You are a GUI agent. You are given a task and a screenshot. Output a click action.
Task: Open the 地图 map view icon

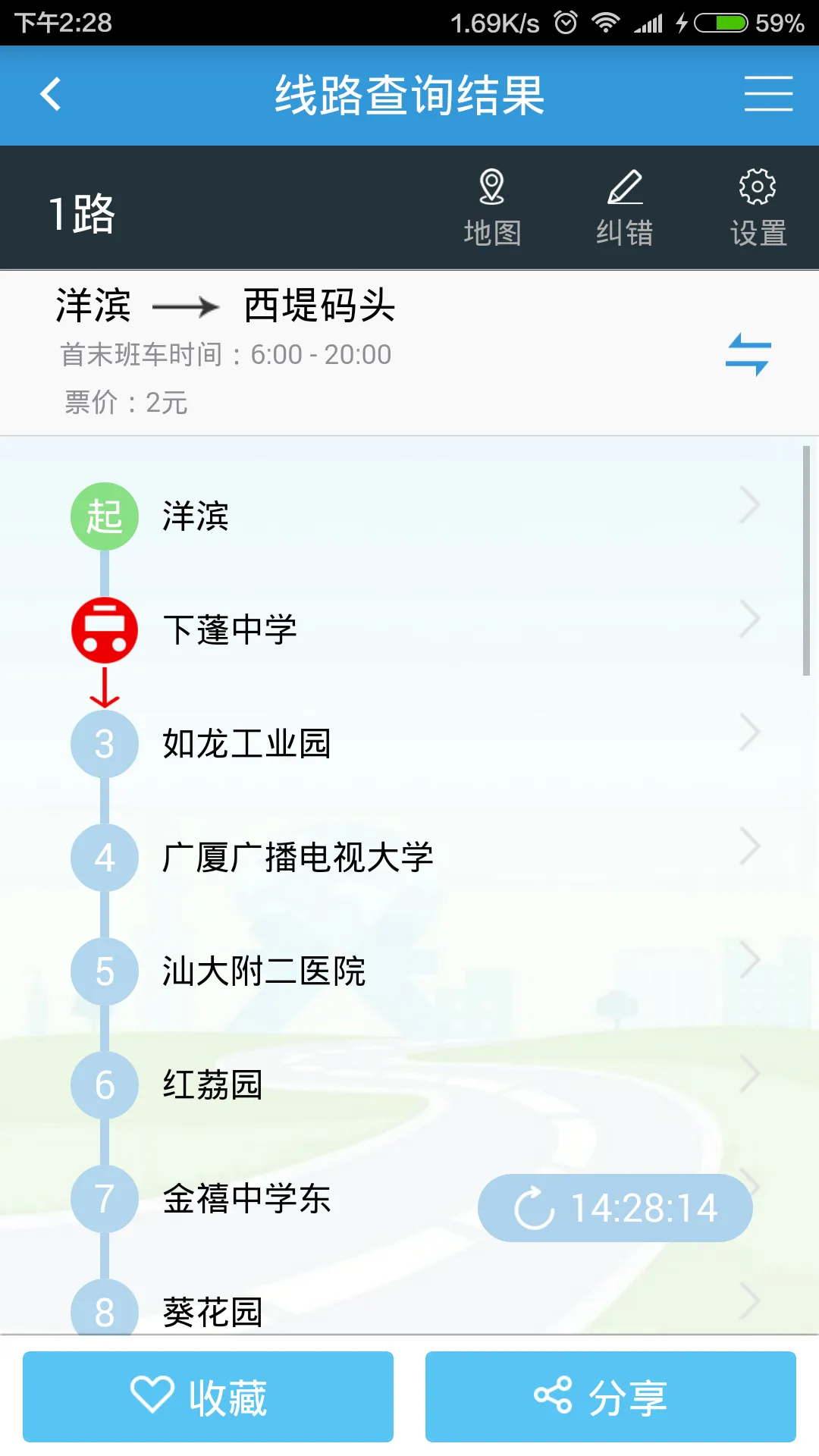pos(493,205)
